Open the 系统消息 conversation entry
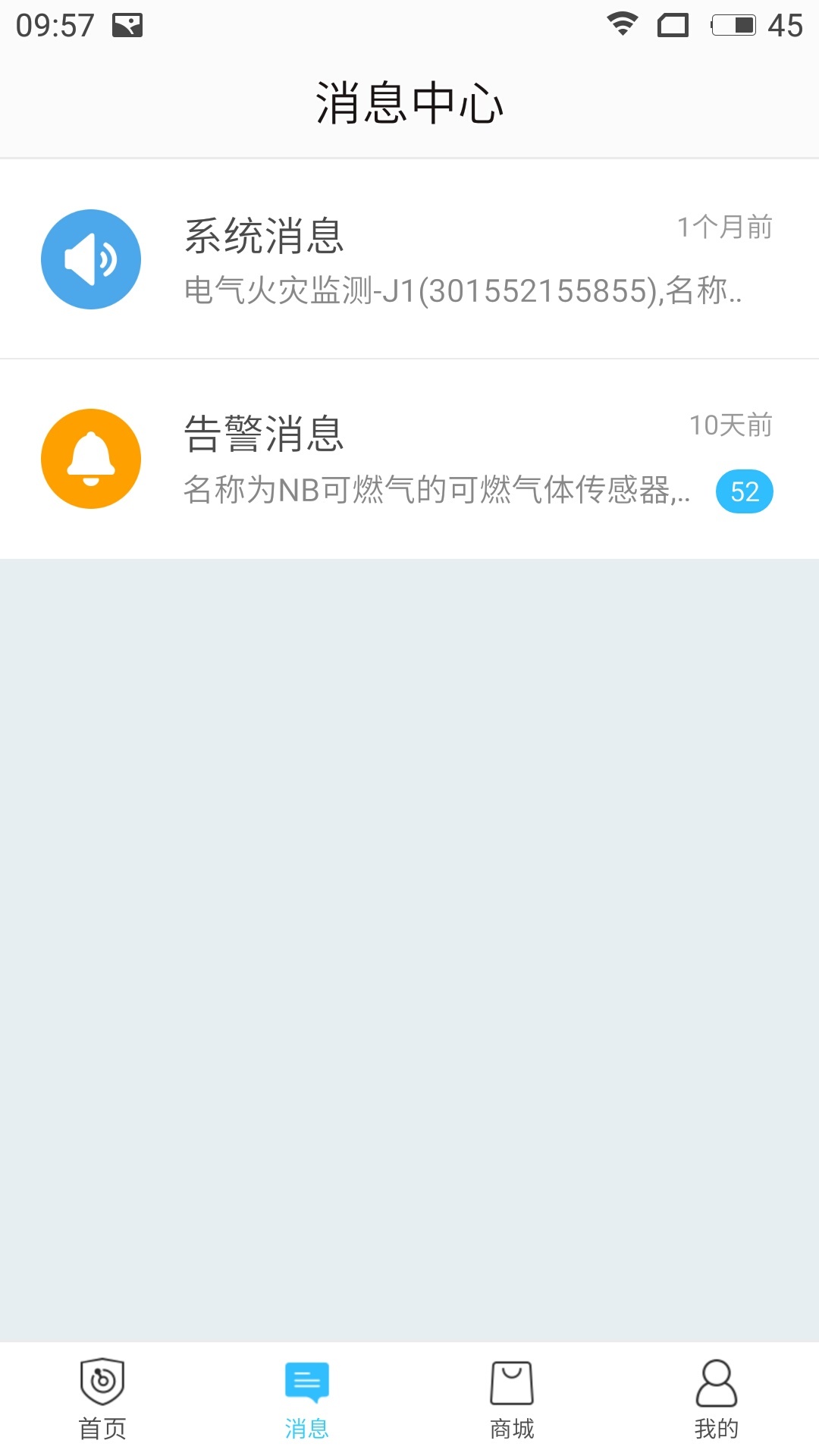The image size is (819, 1456). [409, 258]
